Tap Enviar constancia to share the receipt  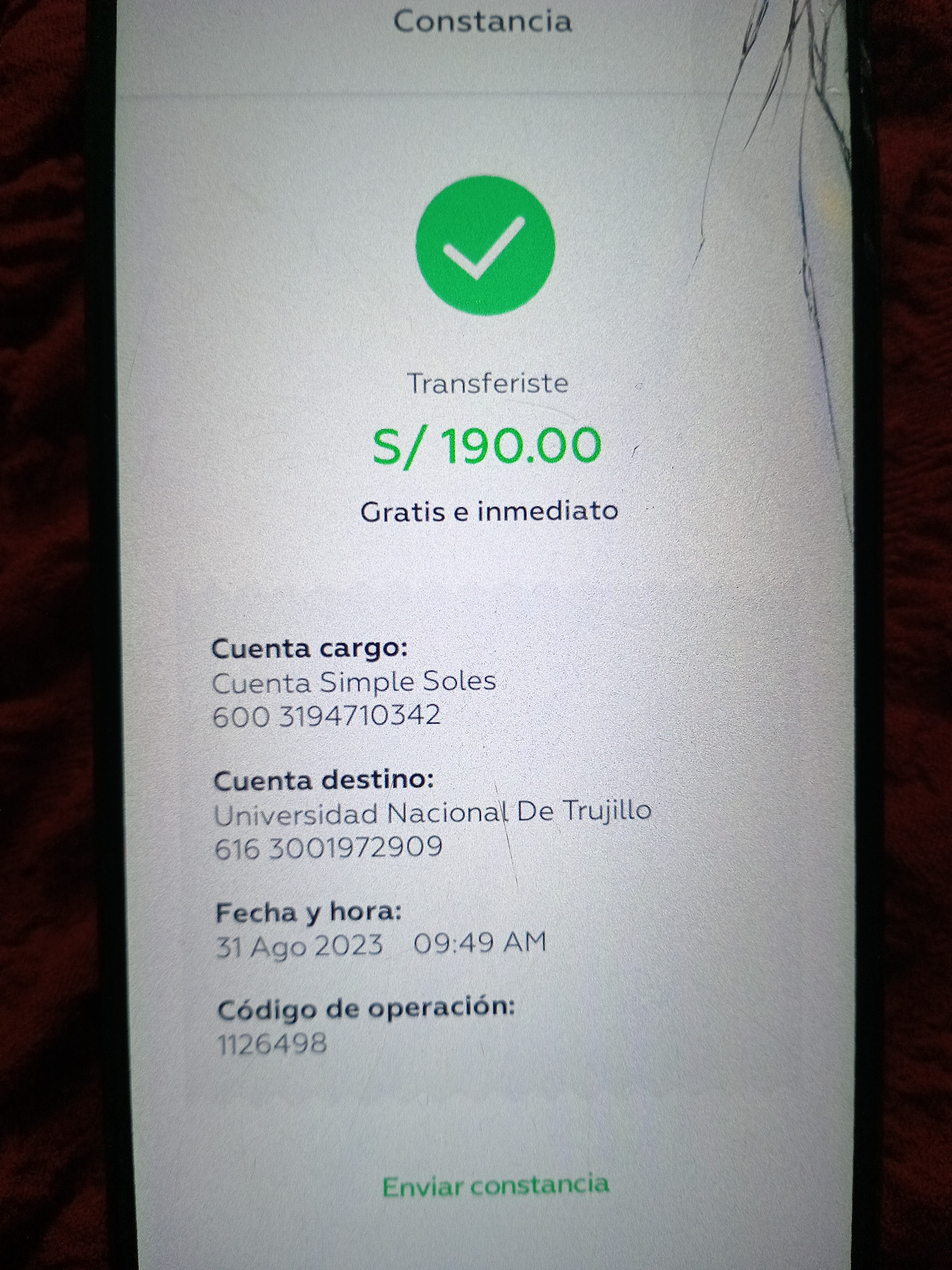pyautogui.click(x=495, y=1186)
